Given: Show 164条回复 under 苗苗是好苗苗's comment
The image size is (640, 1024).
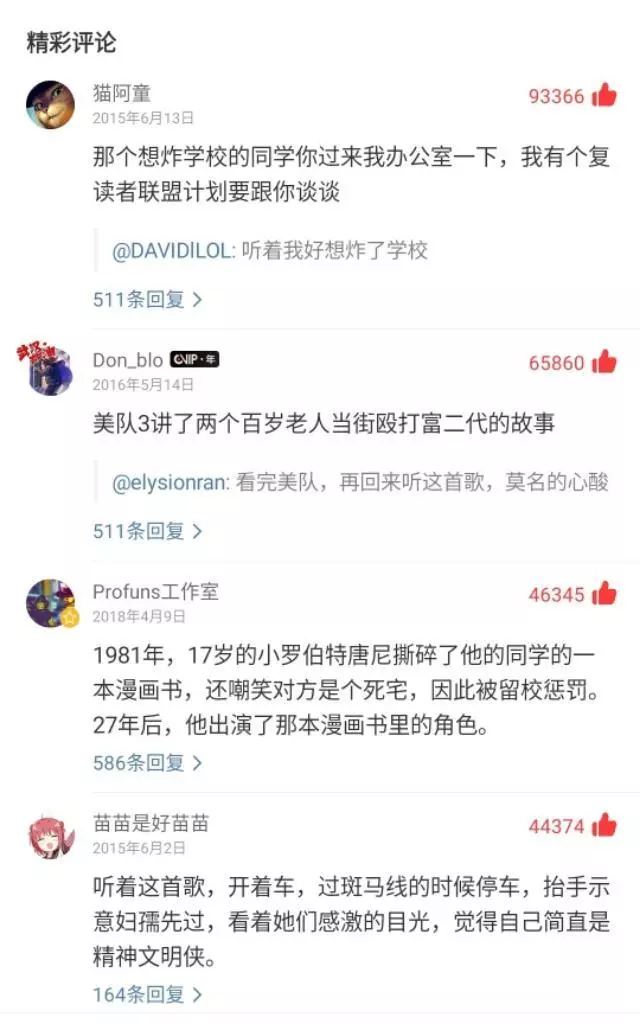Looking at the screenshot, I should (148, 995).
